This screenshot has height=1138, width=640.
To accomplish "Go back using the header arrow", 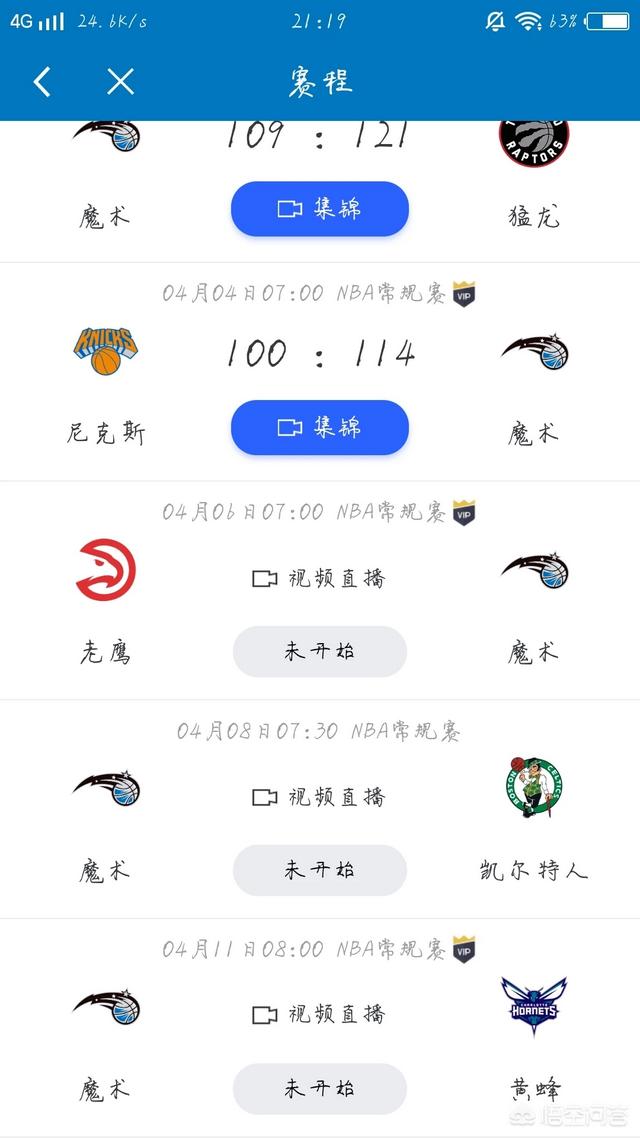I will coord(42,82).
